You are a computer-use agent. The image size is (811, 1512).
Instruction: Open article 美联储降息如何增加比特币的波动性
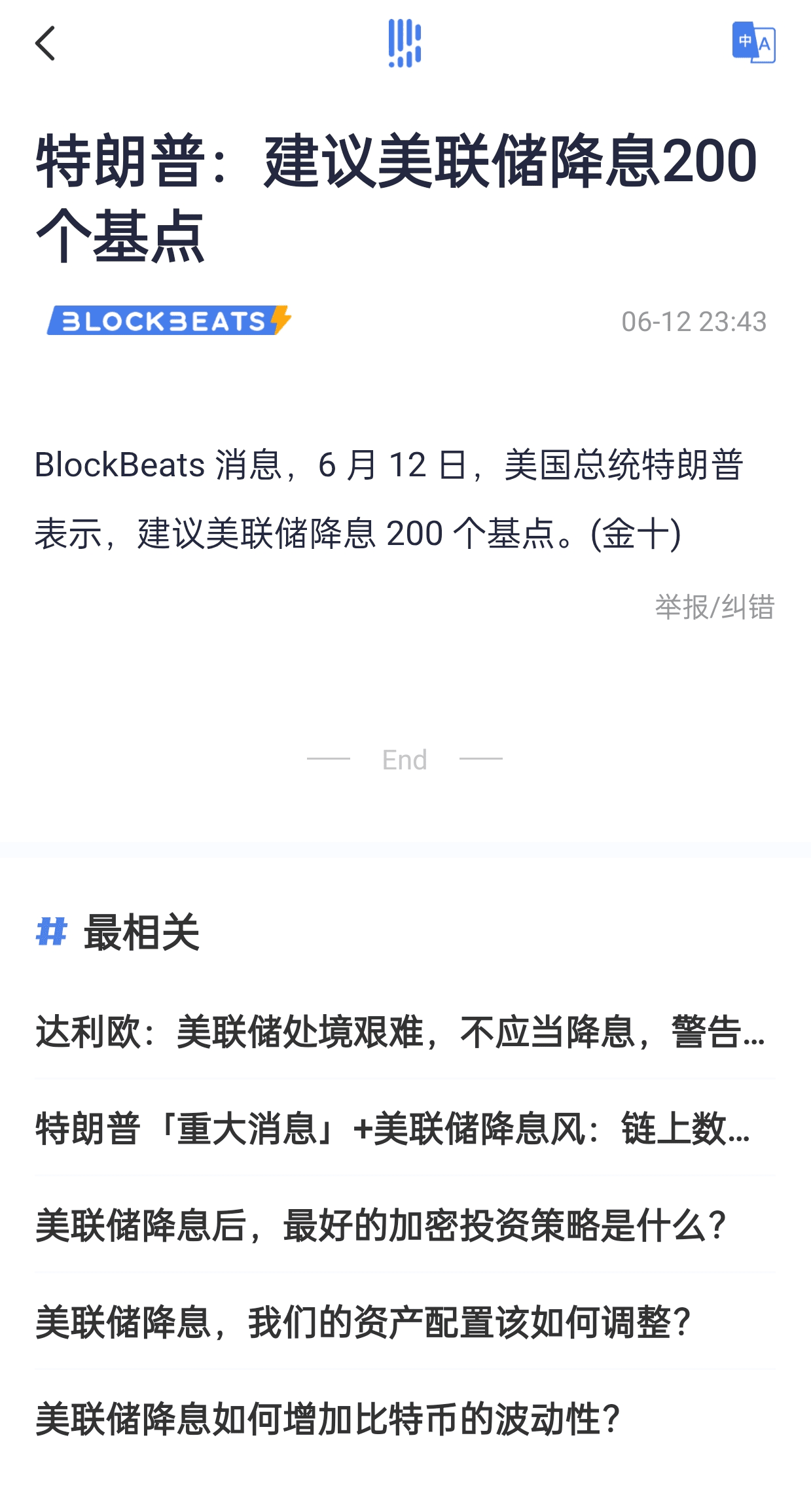tap(327, 1419)
